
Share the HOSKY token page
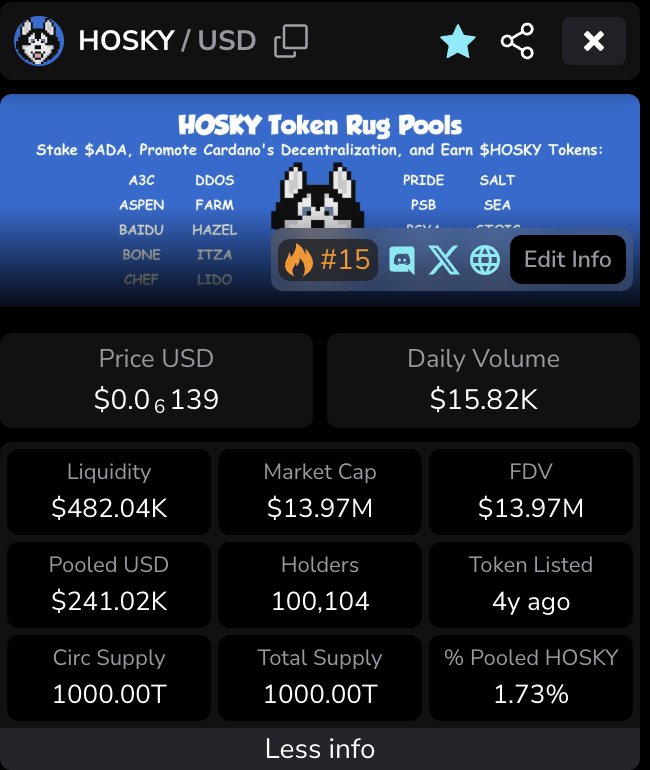click(x=517, y=41)
